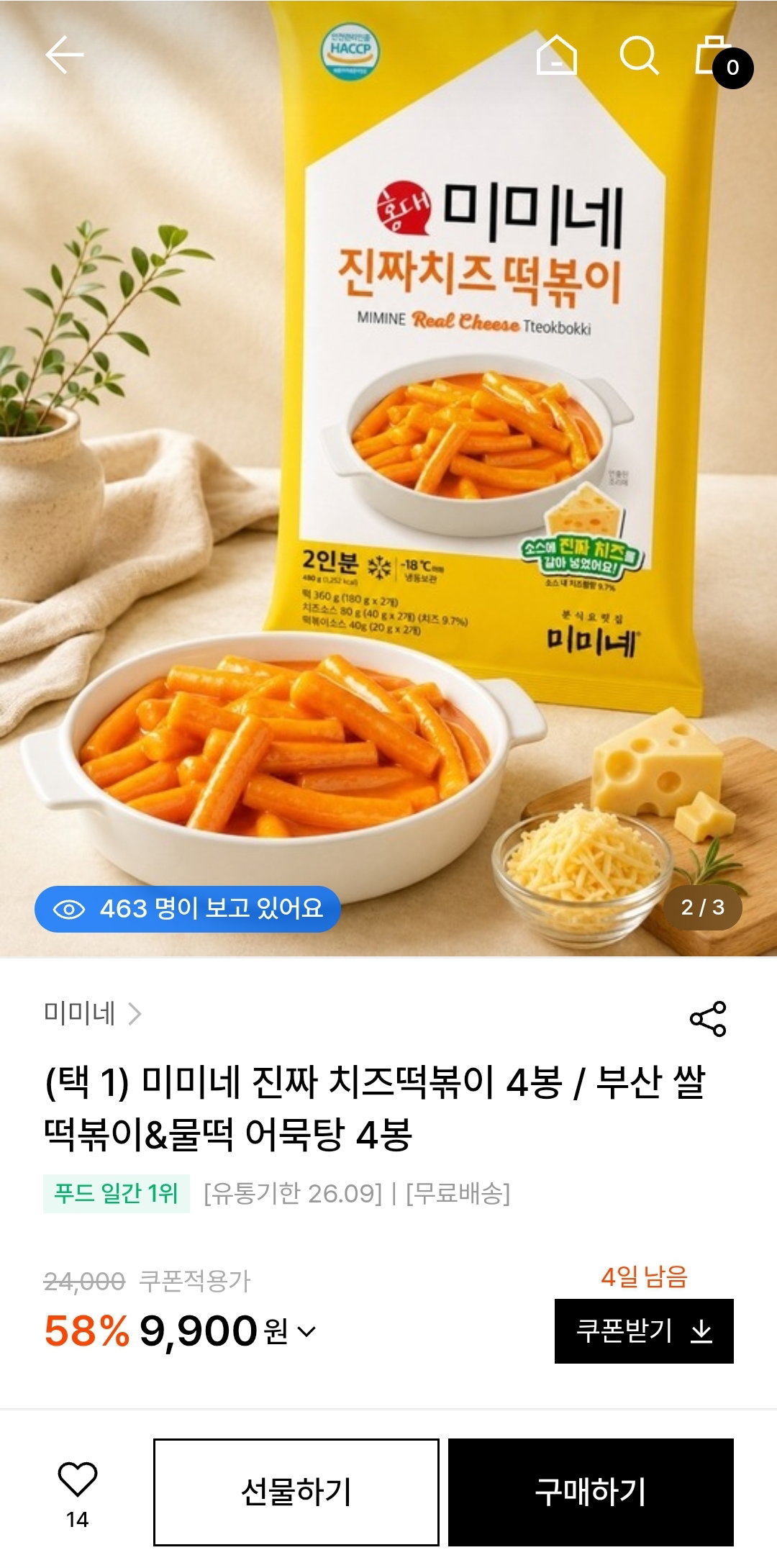Tap 구매하기 to purchase the product
Screen dimensions: 777x1568
point(591,1492)
